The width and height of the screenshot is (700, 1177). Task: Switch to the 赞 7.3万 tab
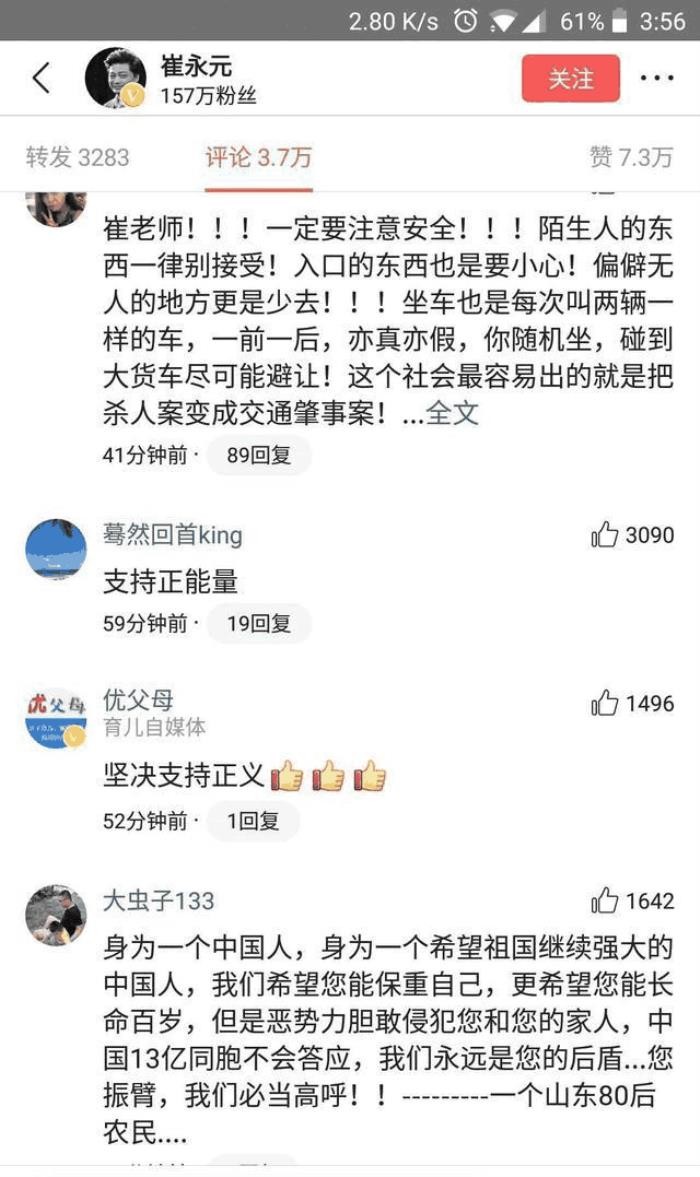click(630, 157)
